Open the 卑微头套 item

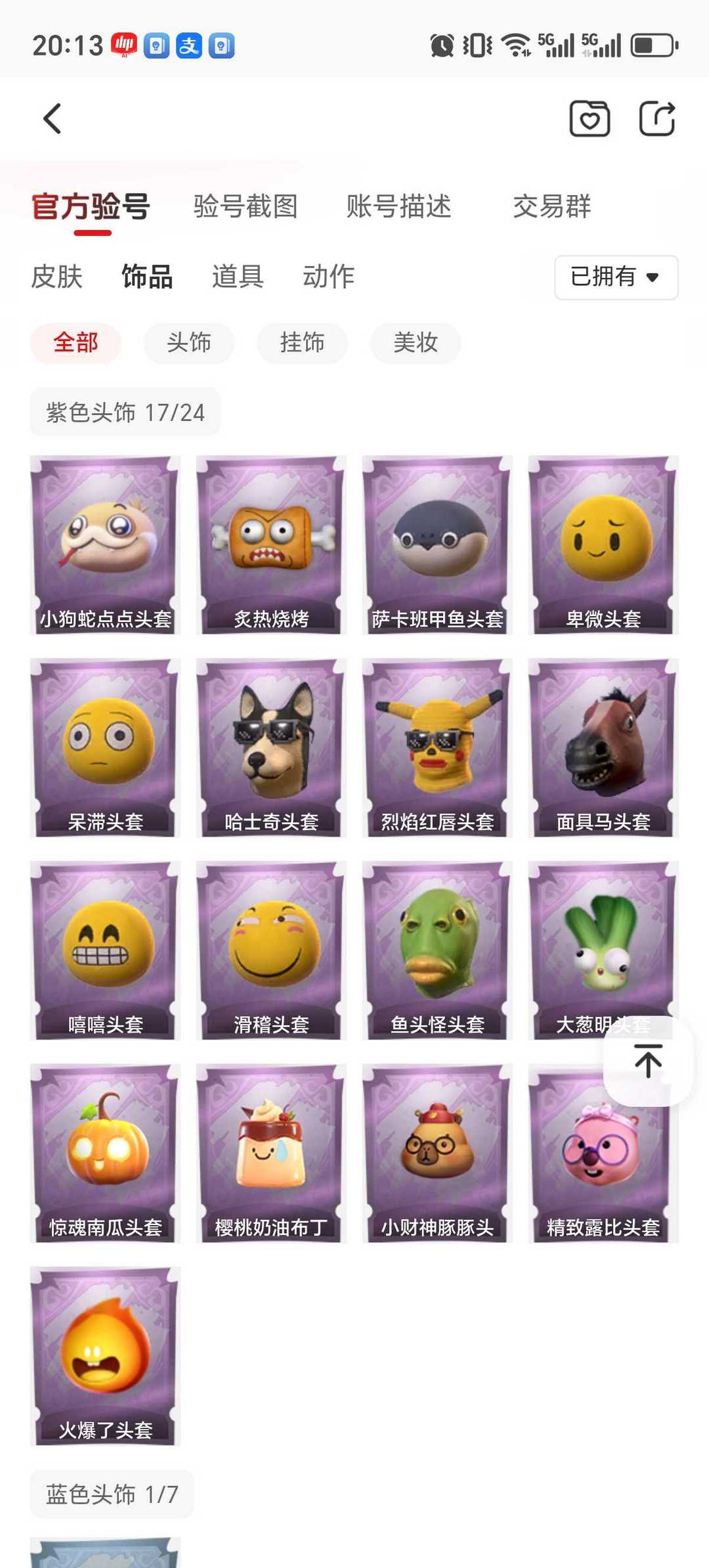(x=603, y=545)
